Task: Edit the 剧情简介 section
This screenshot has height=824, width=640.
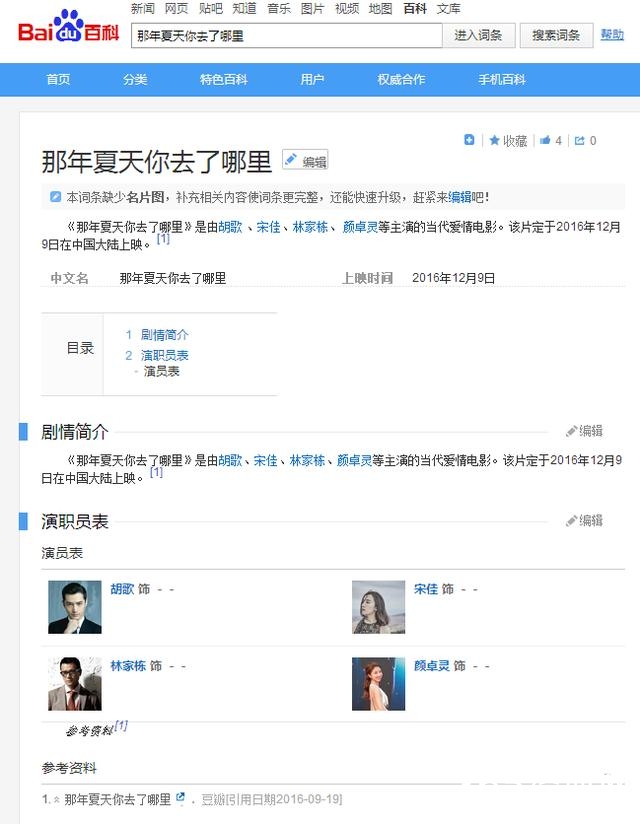Action: 585,431
